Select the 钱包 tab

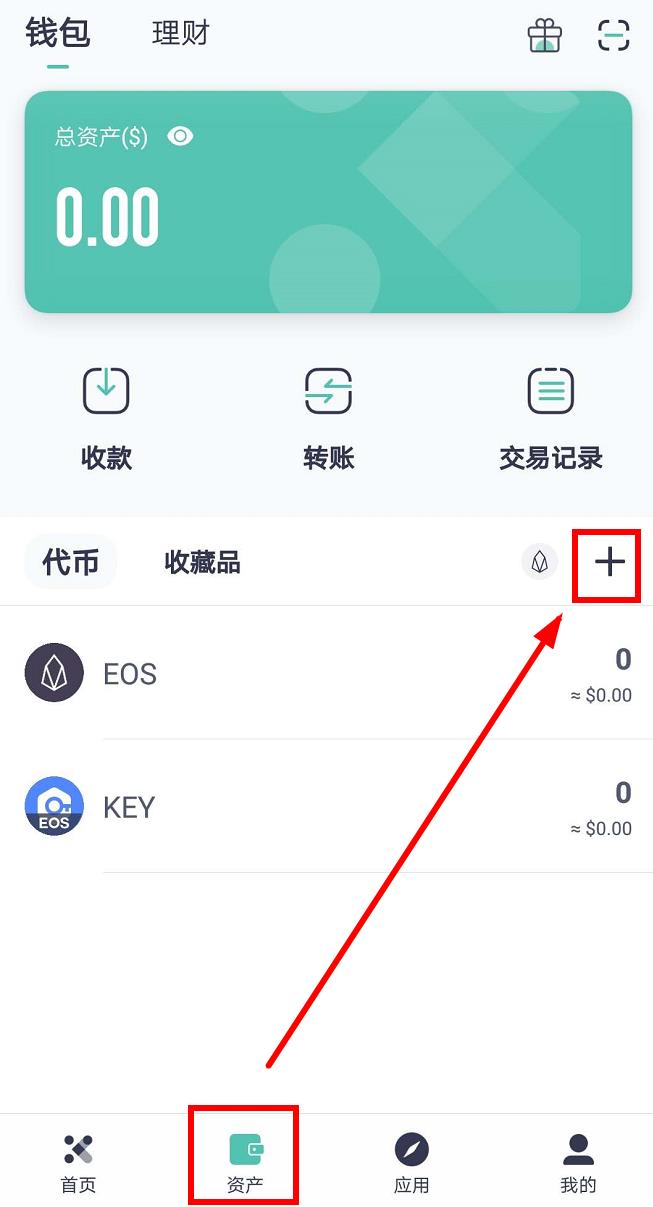pos(58,33)
